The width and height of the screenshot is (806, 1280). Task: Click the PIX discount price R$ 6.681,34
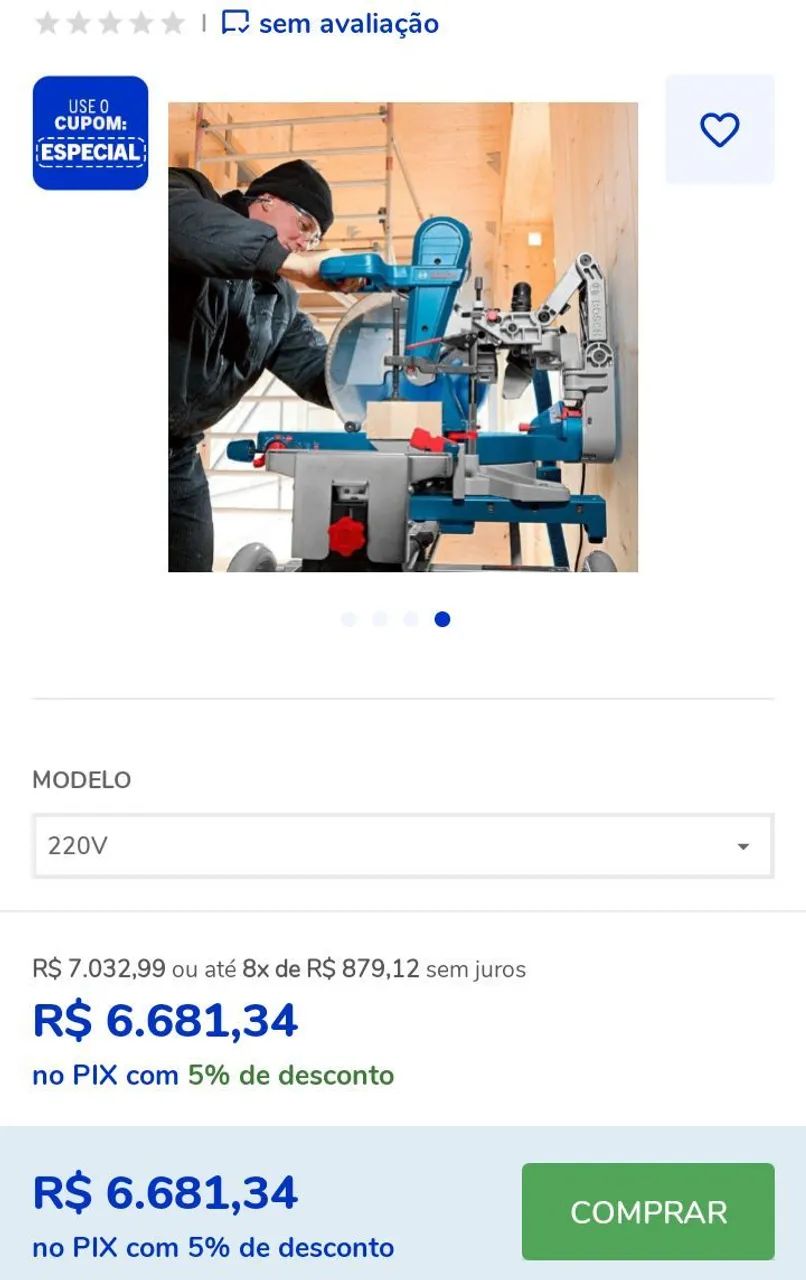click(x=165, y=1020)
